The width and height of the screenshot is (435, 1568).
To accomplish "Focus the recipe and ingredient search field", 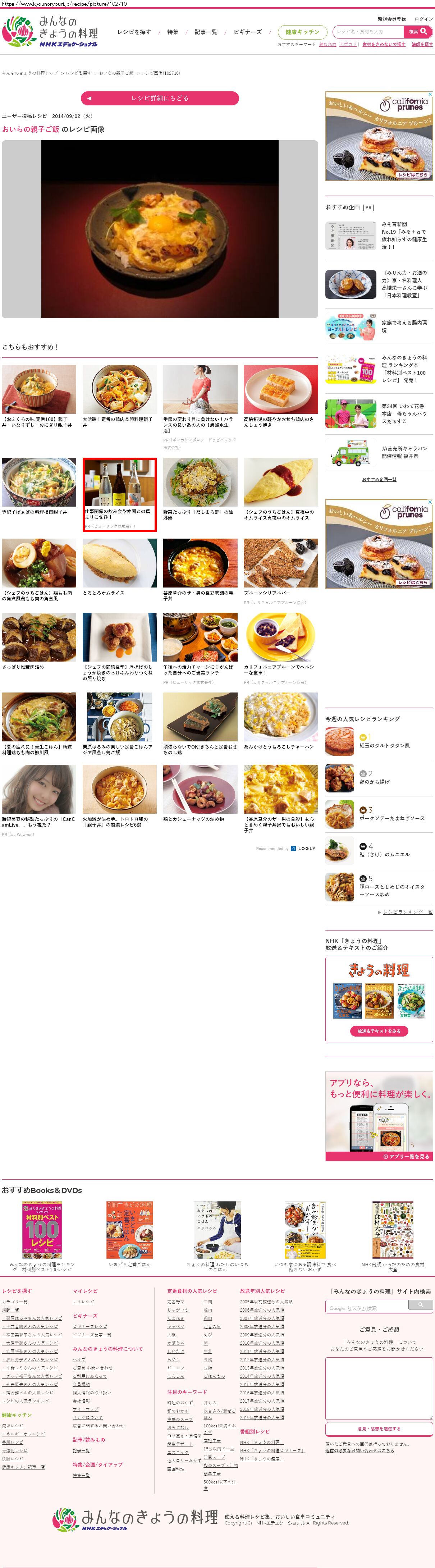I will coord(369,32).
